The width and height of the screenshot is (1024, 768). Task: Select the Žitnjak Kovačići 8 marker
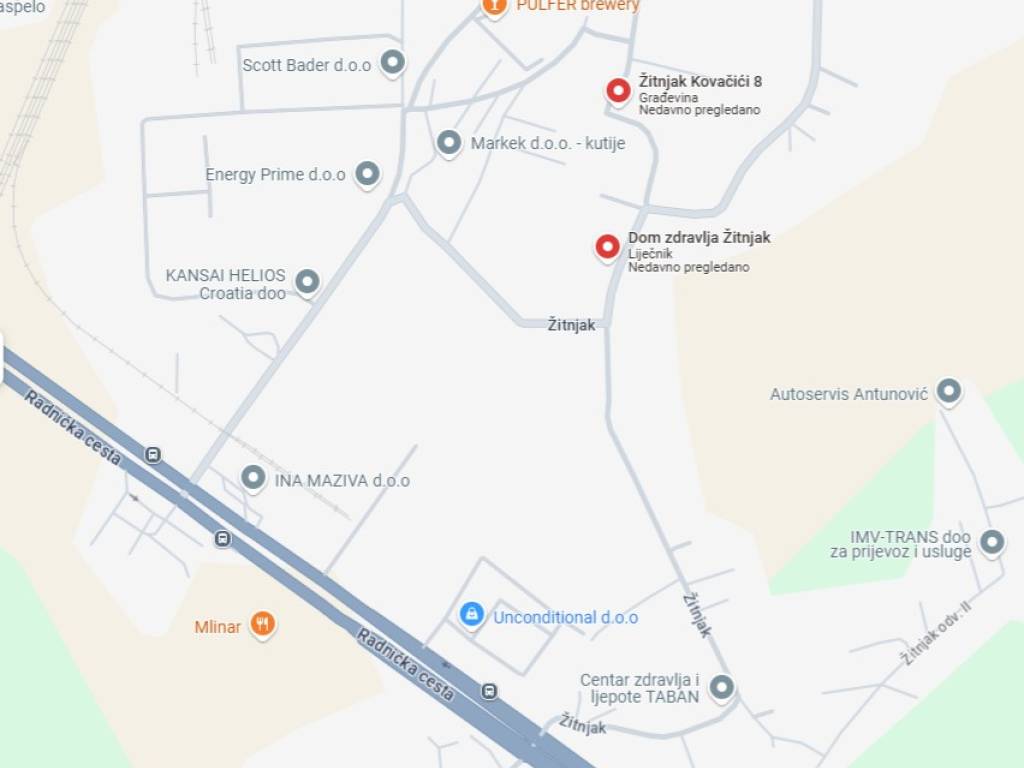[618, 90]
